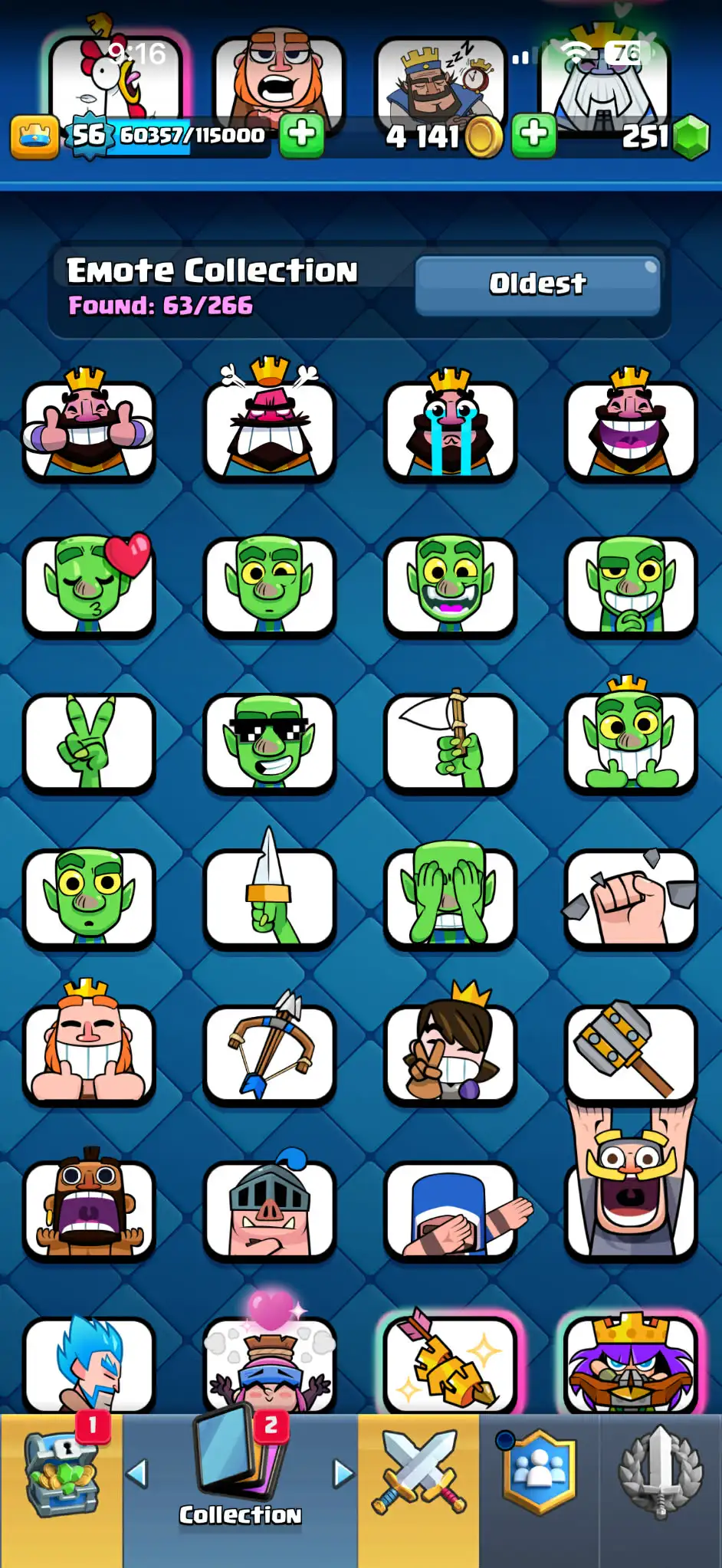Screen dimensions: 722x1568
Task: Open the crossbow emote
Action: (270, 1050)
